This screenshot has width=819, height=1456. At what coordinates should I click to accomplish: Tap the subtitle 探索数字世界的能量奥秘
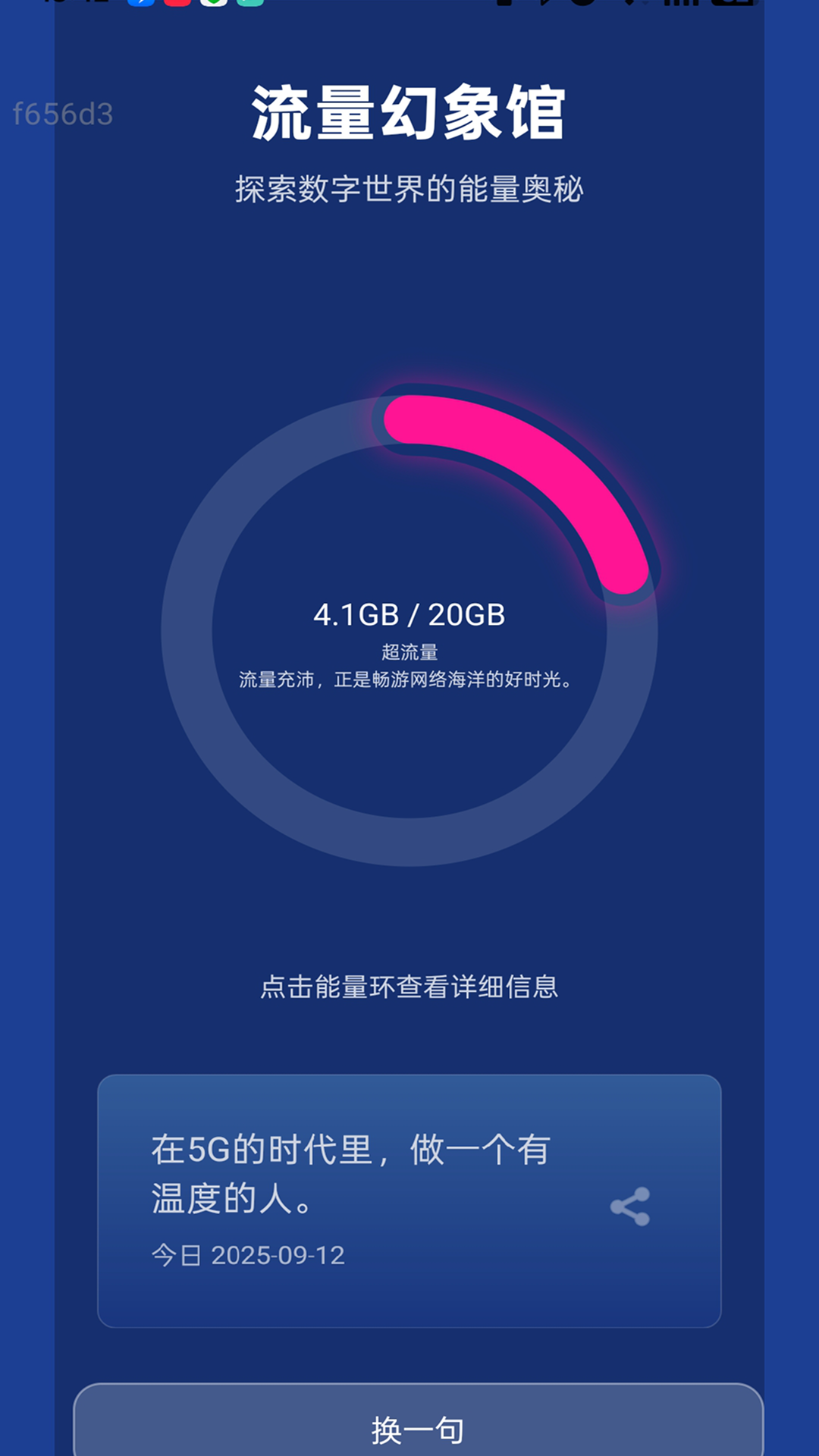409,186
